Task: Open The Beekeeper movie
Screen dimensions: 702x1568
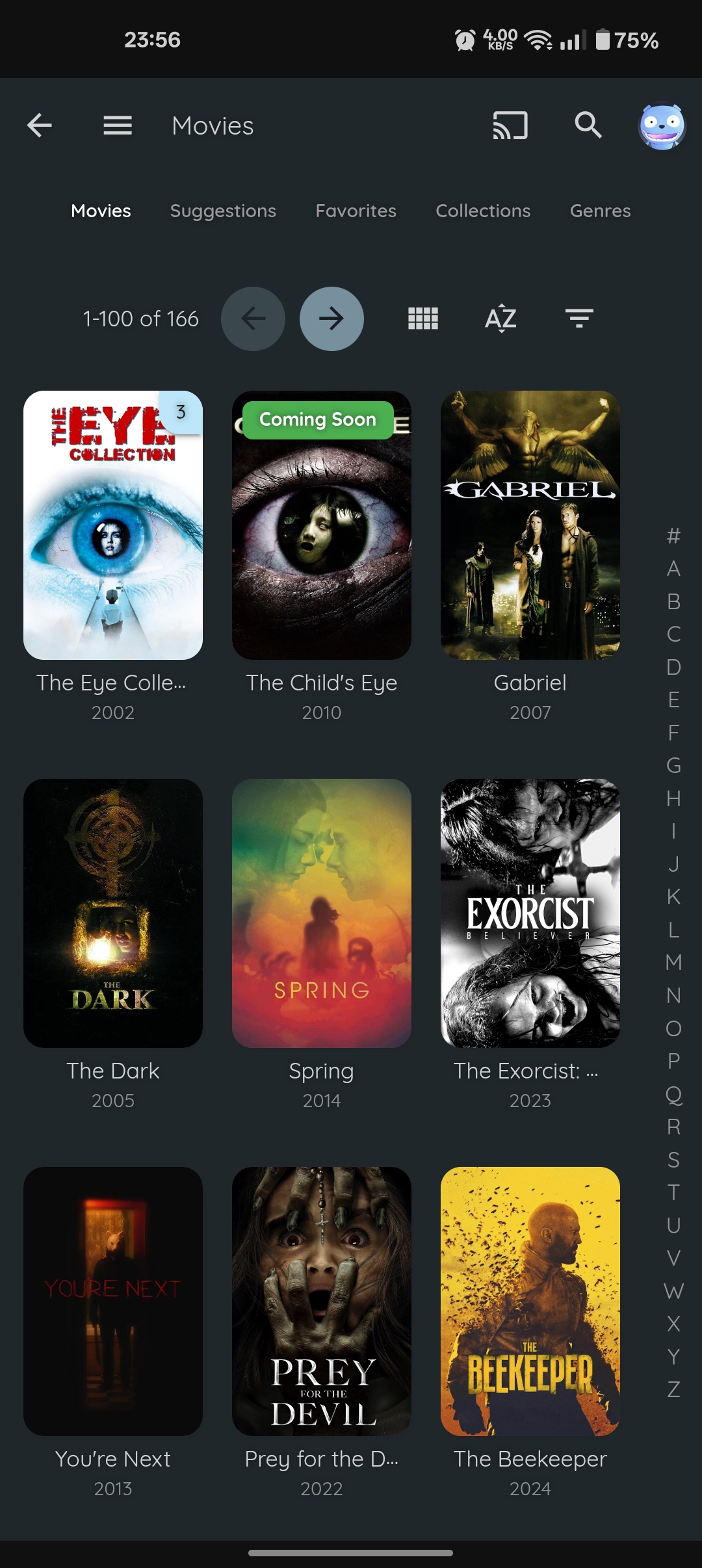Action: pos(530,1301)
